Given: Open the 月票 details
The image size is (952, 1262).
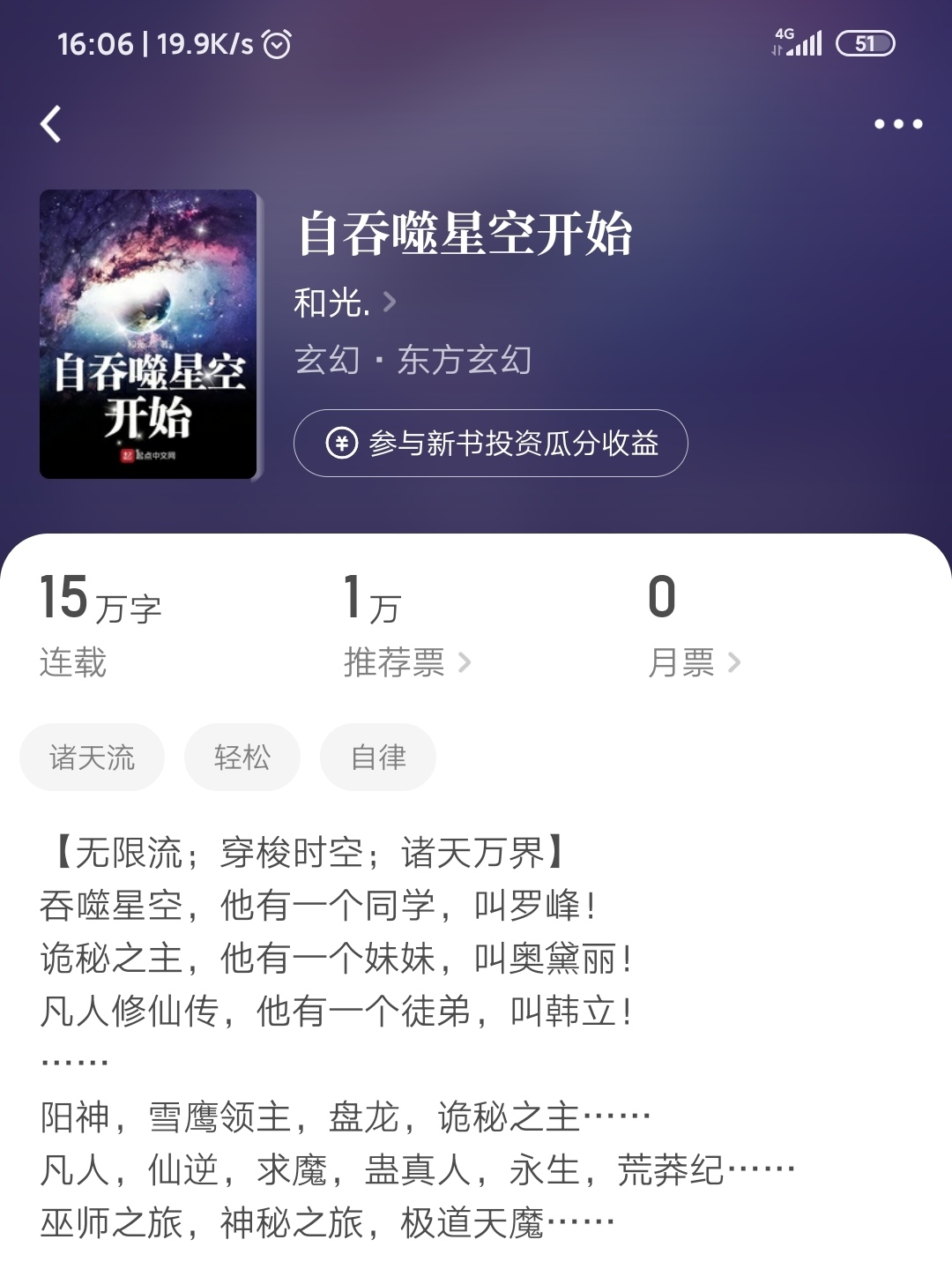Looking at the screenshot, I should 694,662.
